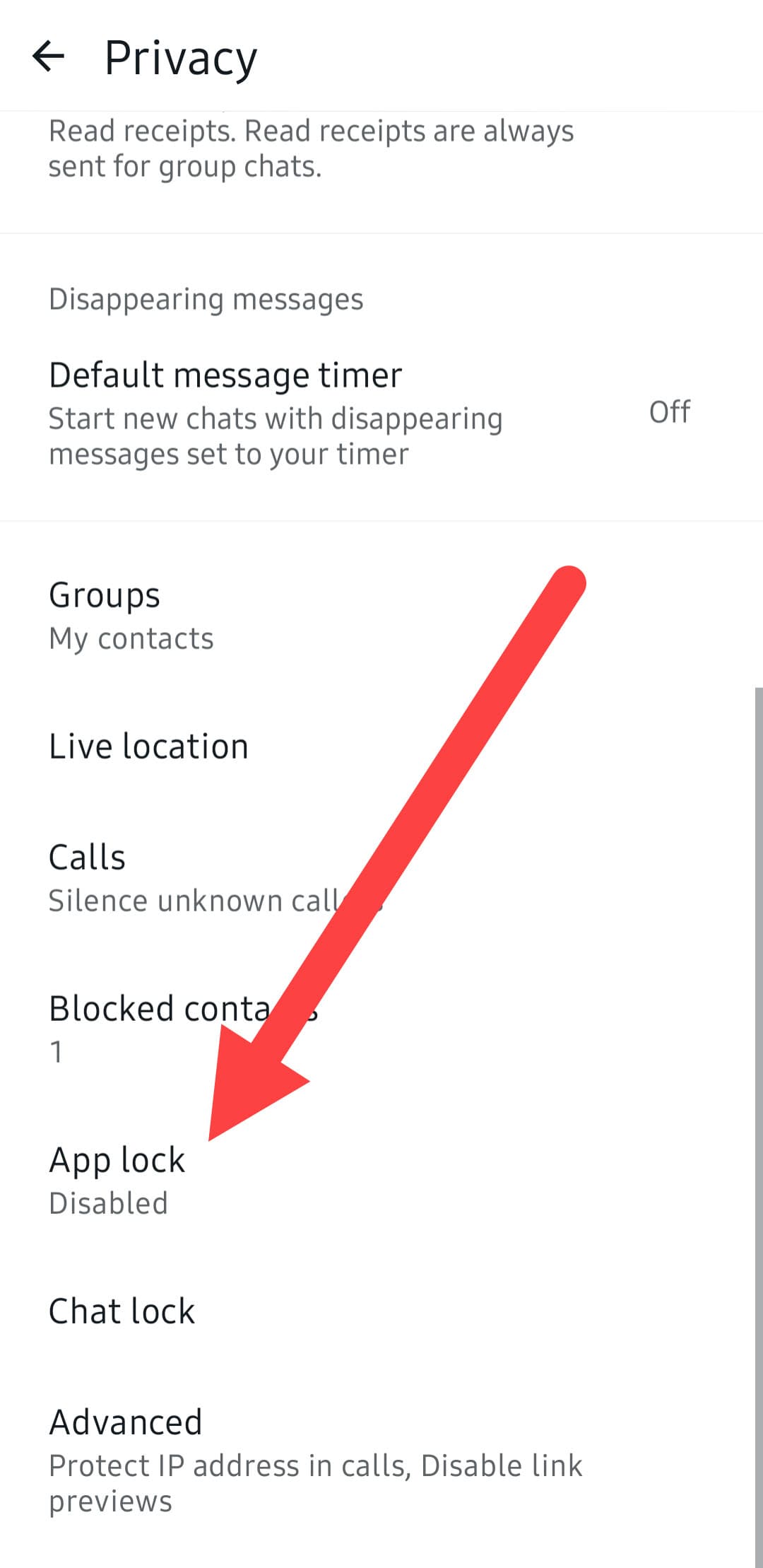
Task: Change who can add you via My contacts
Action: click(x=131, y=638)
